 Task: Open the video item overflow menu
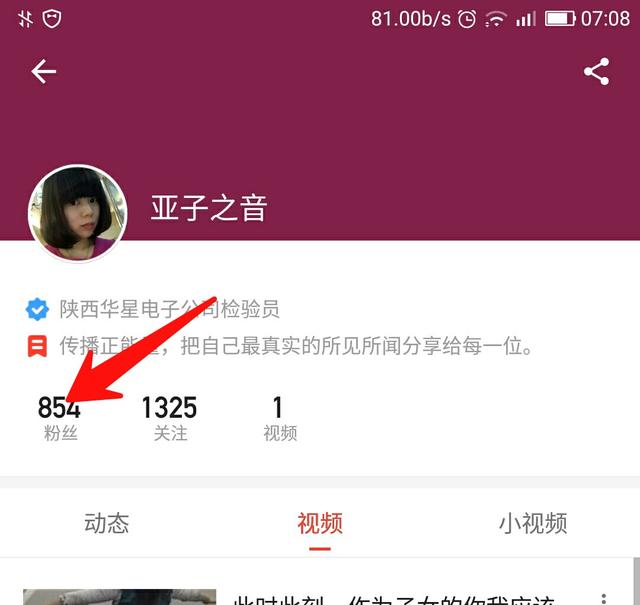click(x=603, y=596)
